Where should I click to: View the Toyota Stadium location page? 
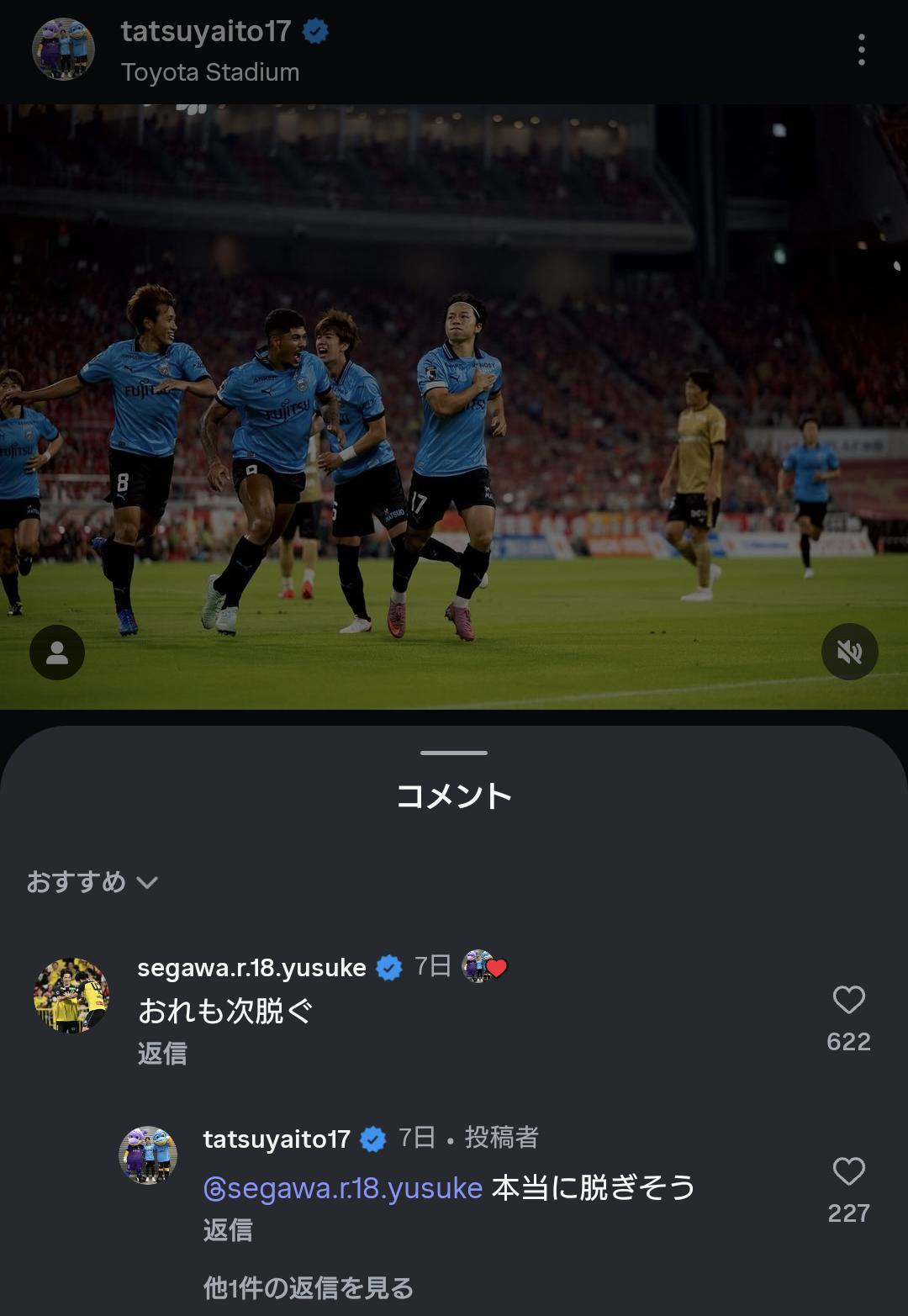coord(210,73)
